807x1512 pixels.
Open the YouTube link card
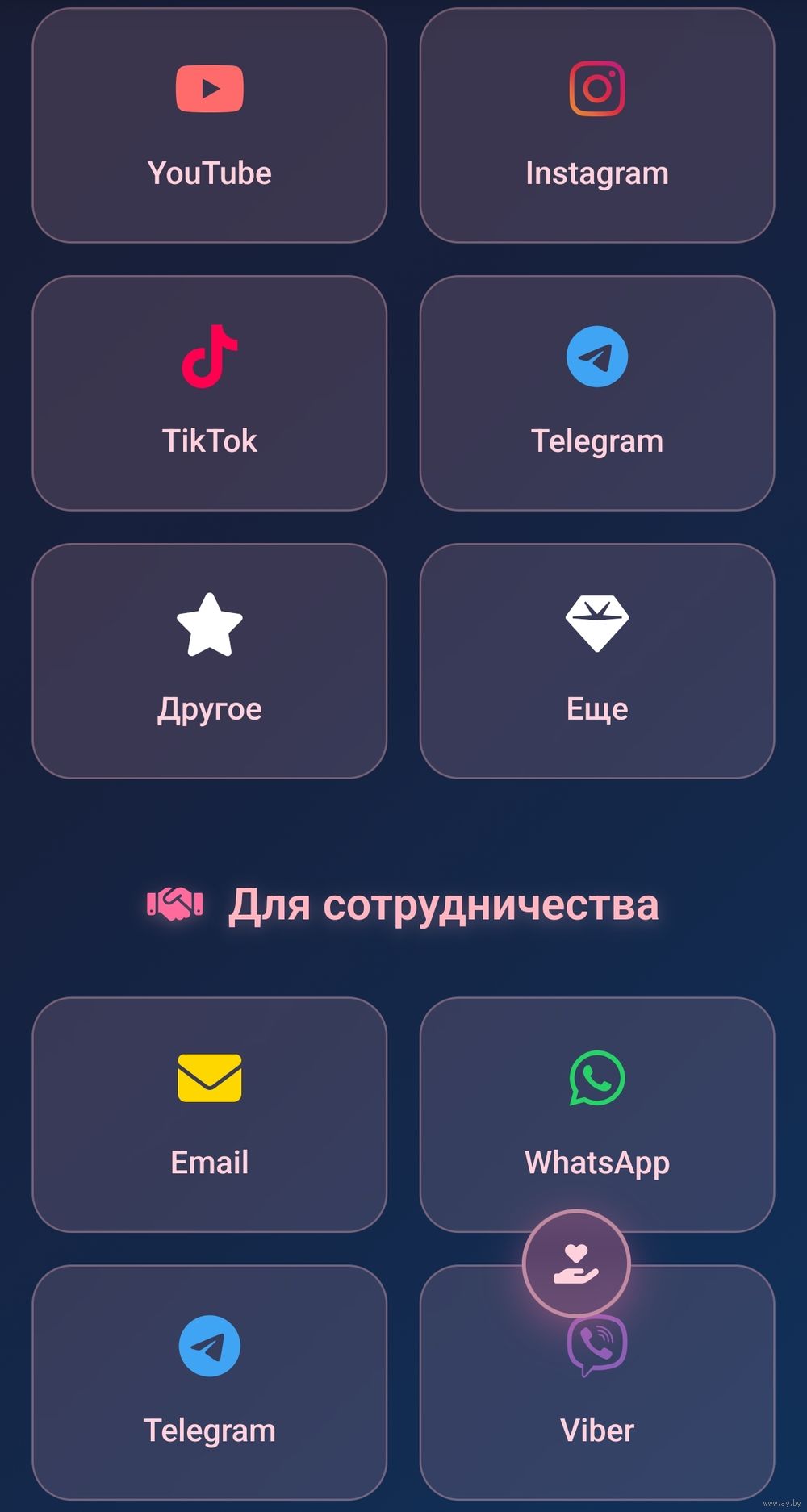pyautogui.click(x=209, y=126)
